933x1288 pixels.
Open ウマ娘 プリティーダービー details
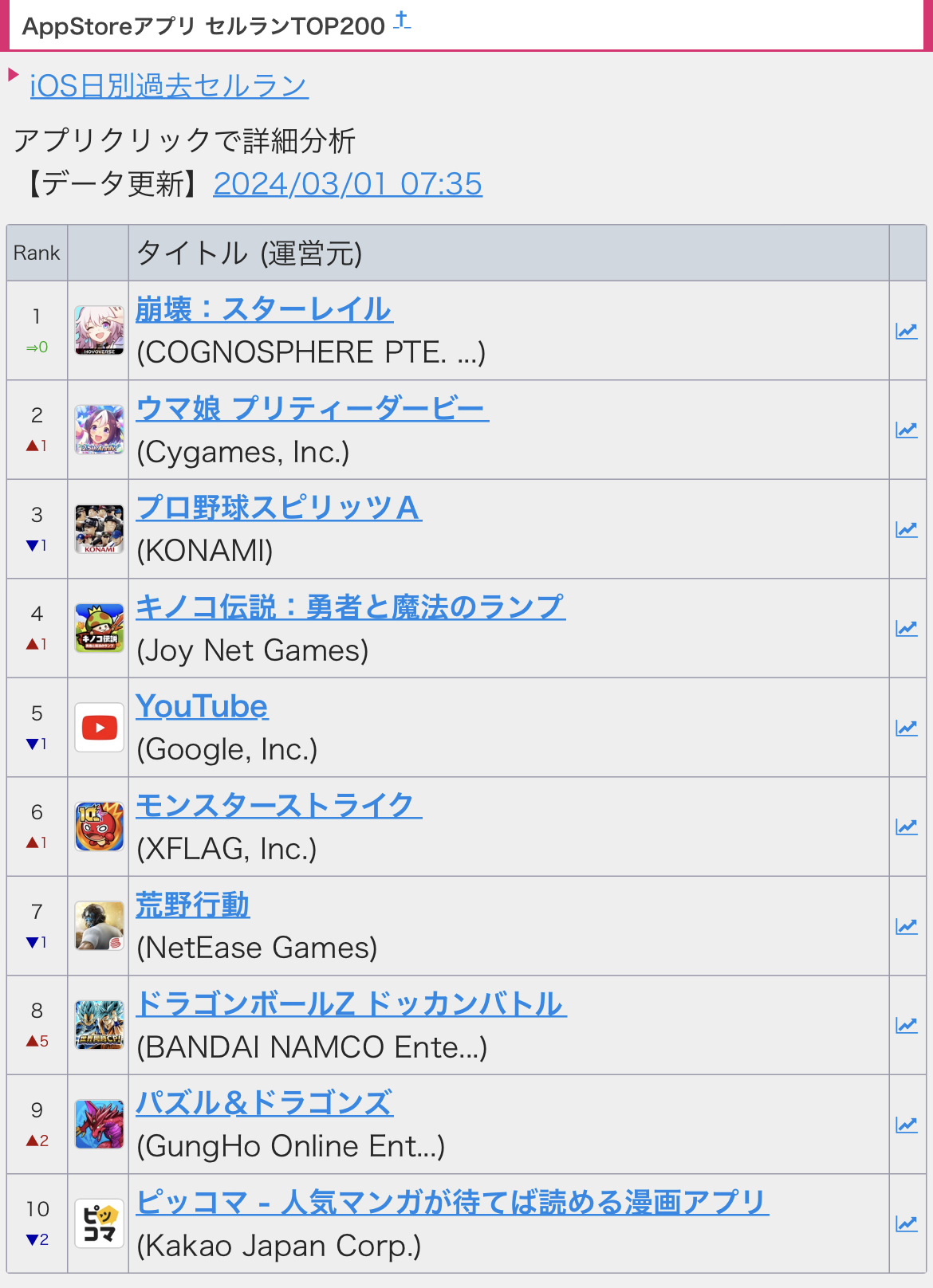click(x=312, y=409)
